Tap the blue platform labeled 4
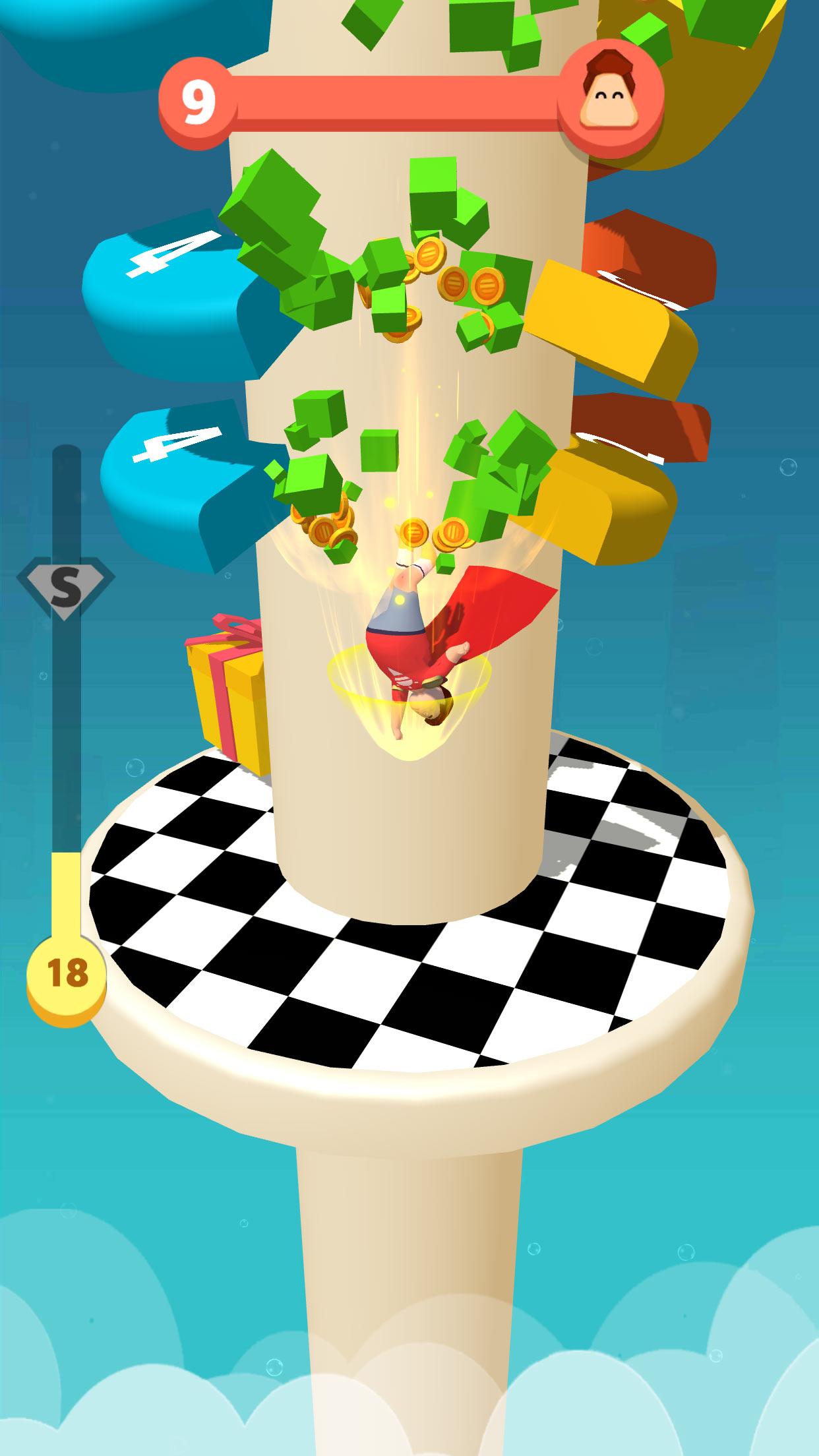819x1456 pixels. (x=165, y=284)
